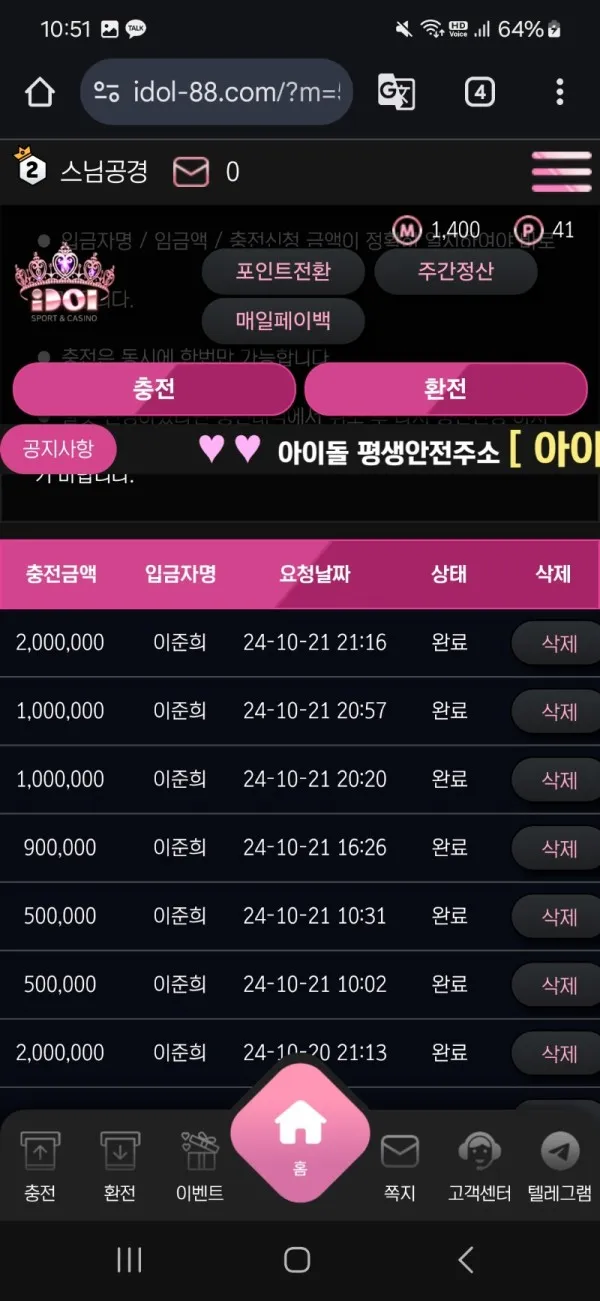
Task: Delete the 900,000 entry from 24-10-21 16:26
Action: coord(559,848)
